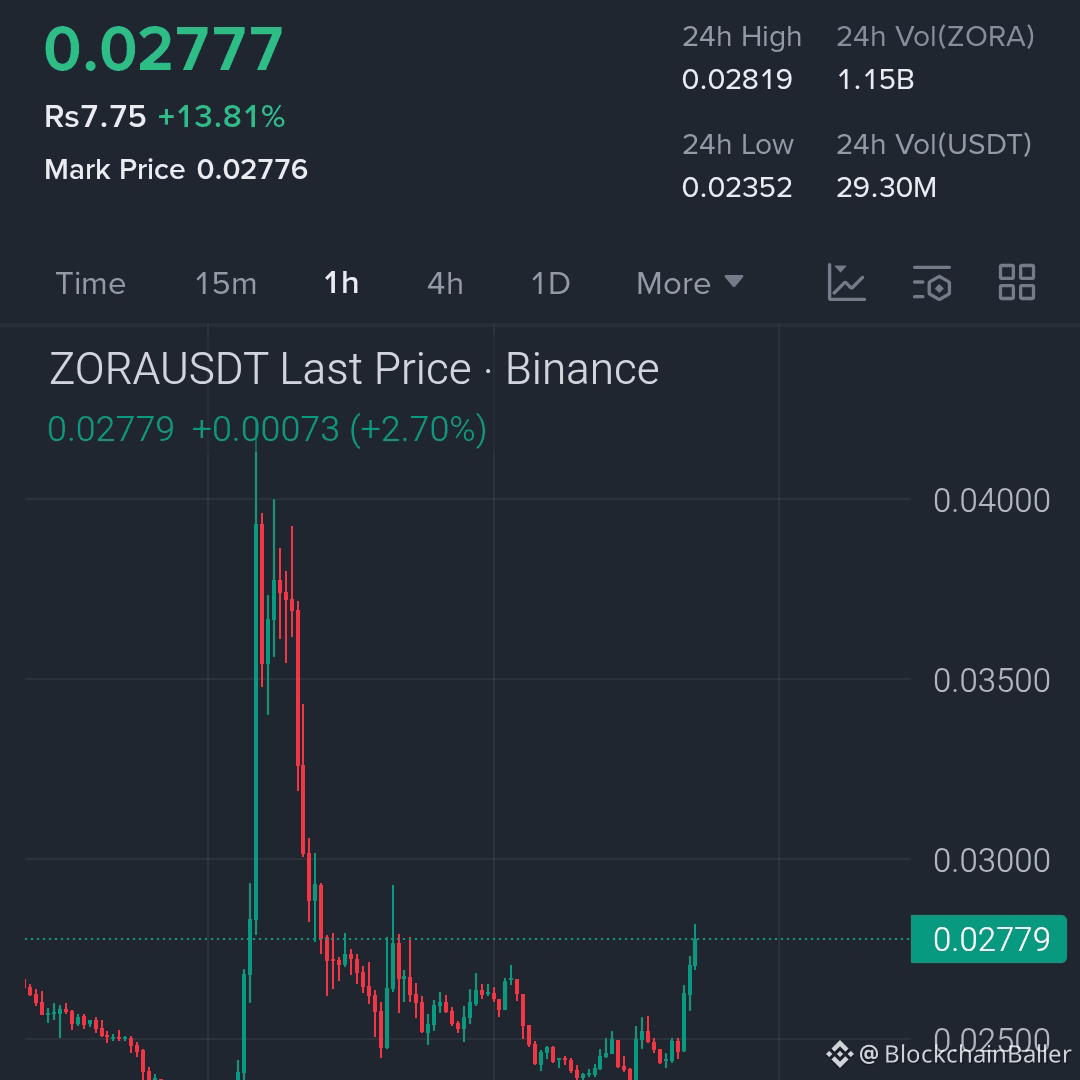Screen dimensions: 1080x1080
Task: Open the chart drawing tools icon
Action: point(846,283)
